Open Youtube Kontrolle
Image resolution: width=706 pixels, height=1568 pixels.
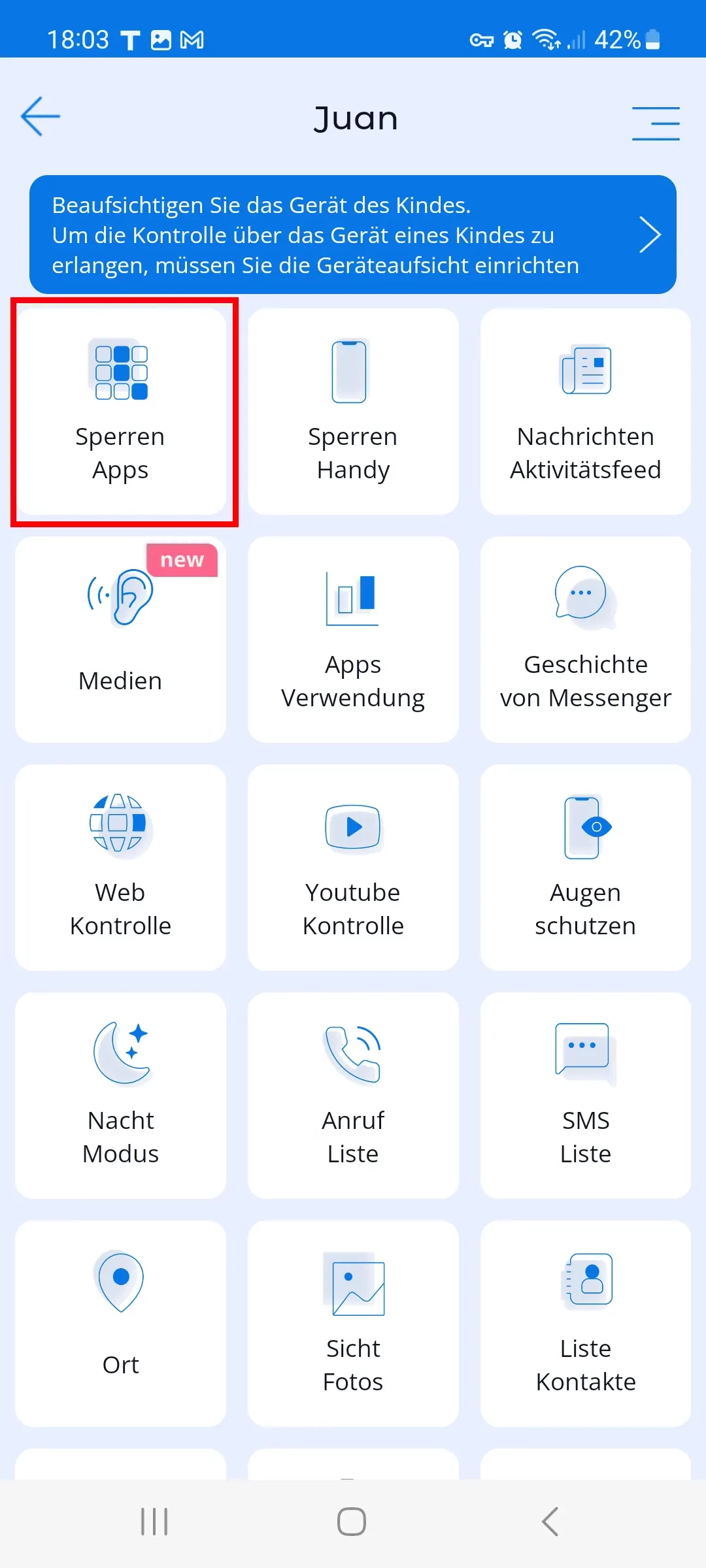353,868
